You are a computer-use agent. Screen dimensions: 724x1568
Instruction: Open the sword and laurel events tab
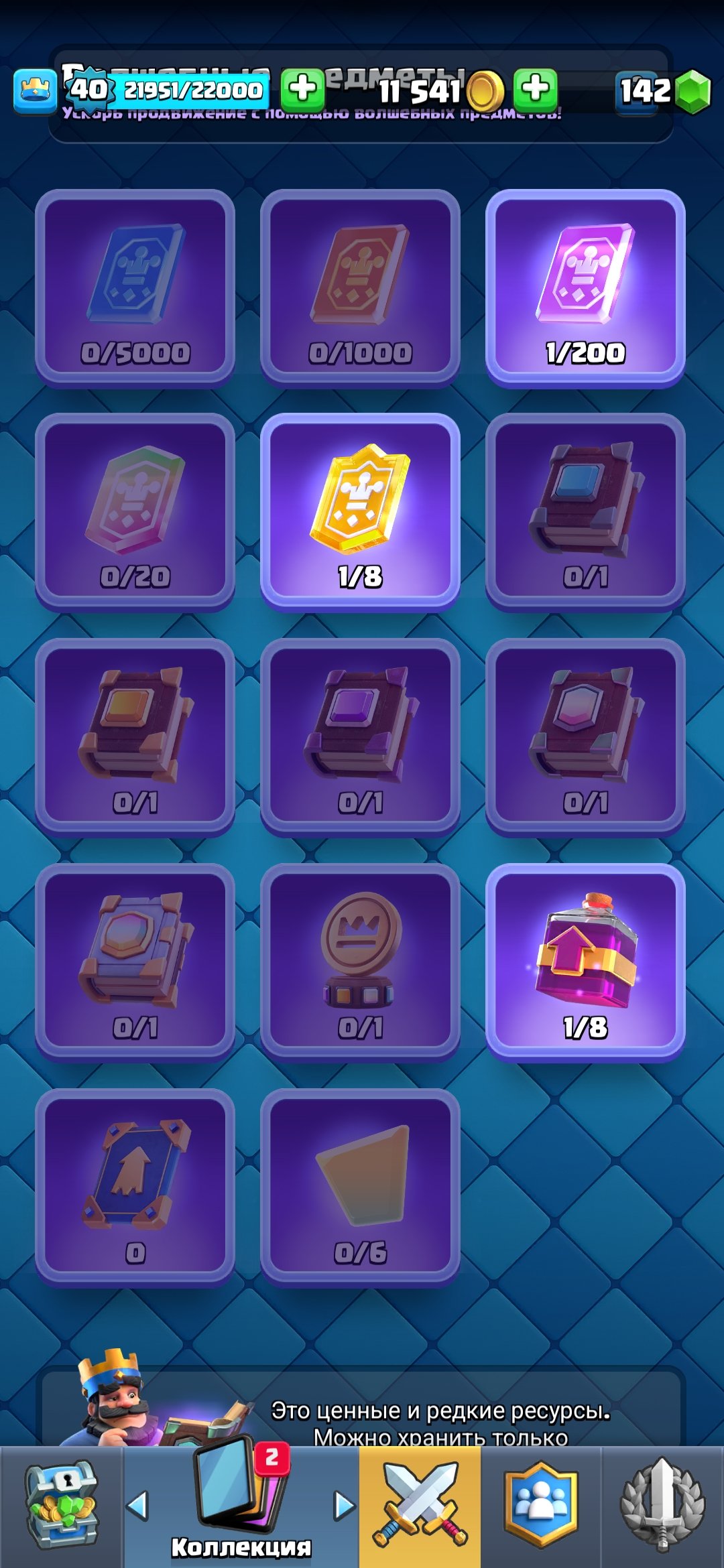point(662,1507)
